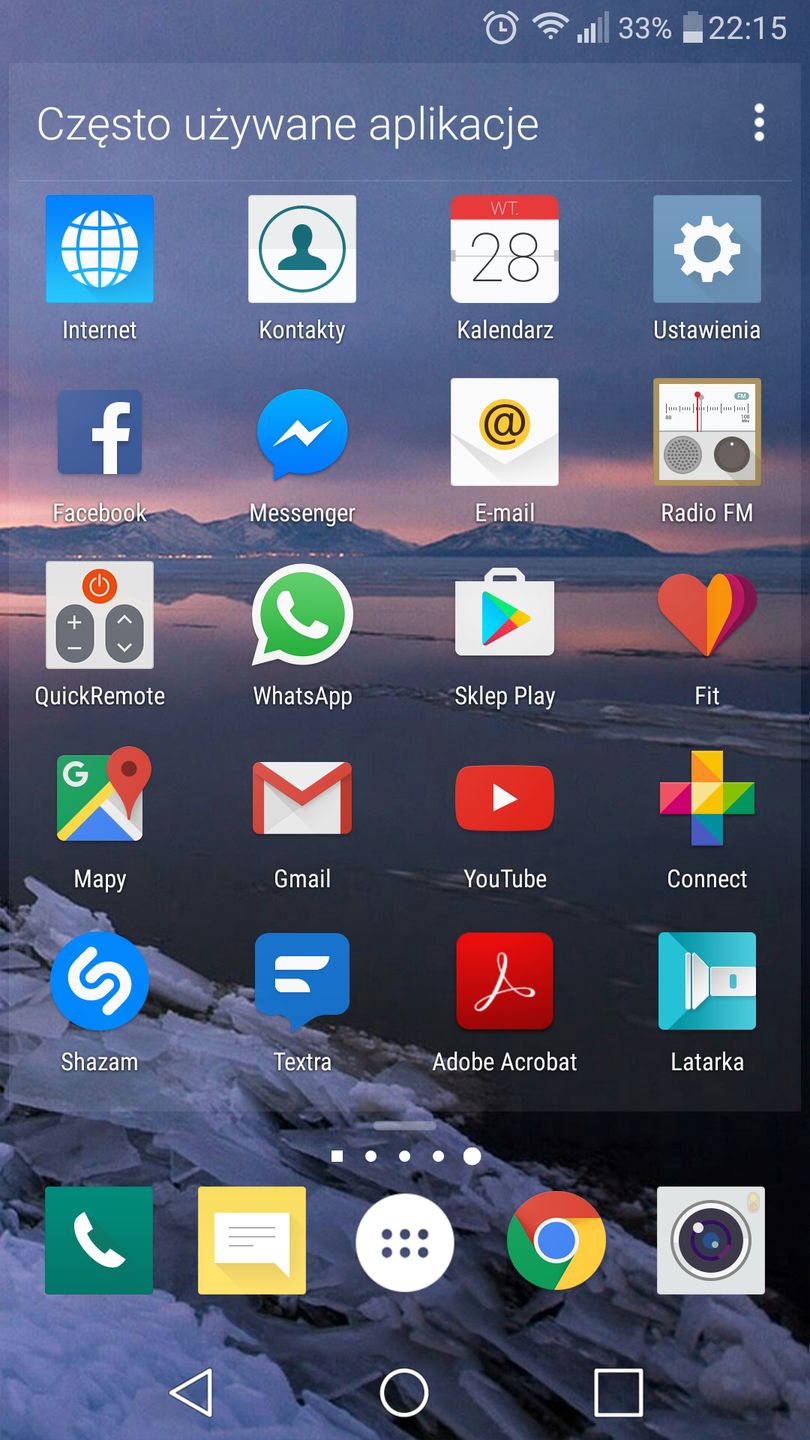Screen dimensions: 810x1440
Task: Launch YouTube
Action: (x=505, y=798)
